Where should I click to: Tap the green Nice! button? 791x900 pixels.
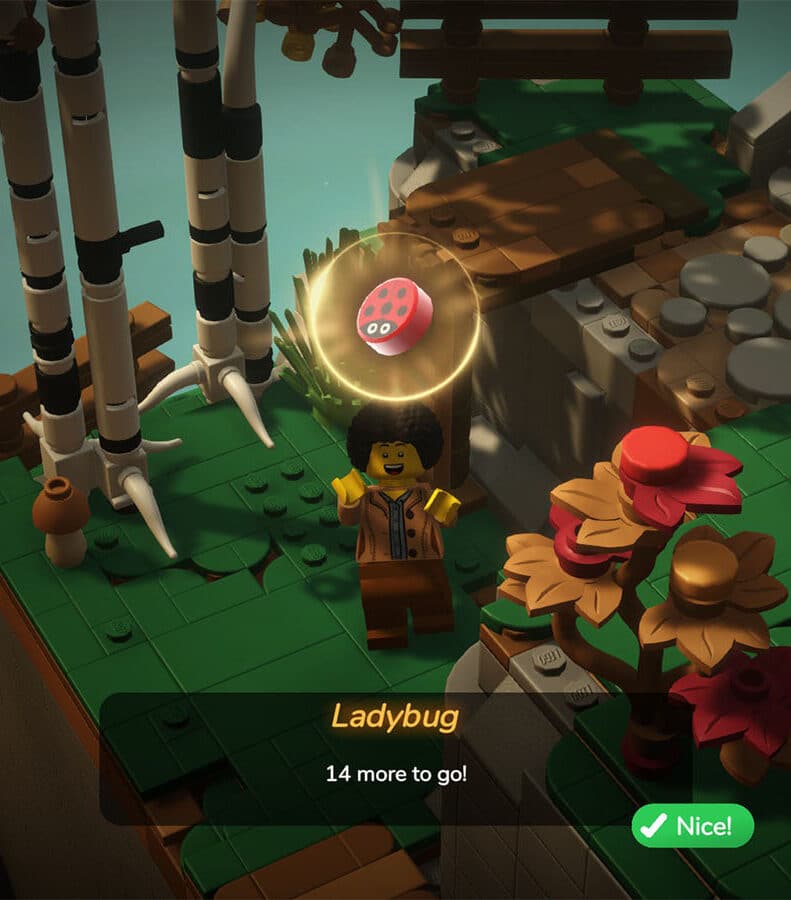click(692, 826)
